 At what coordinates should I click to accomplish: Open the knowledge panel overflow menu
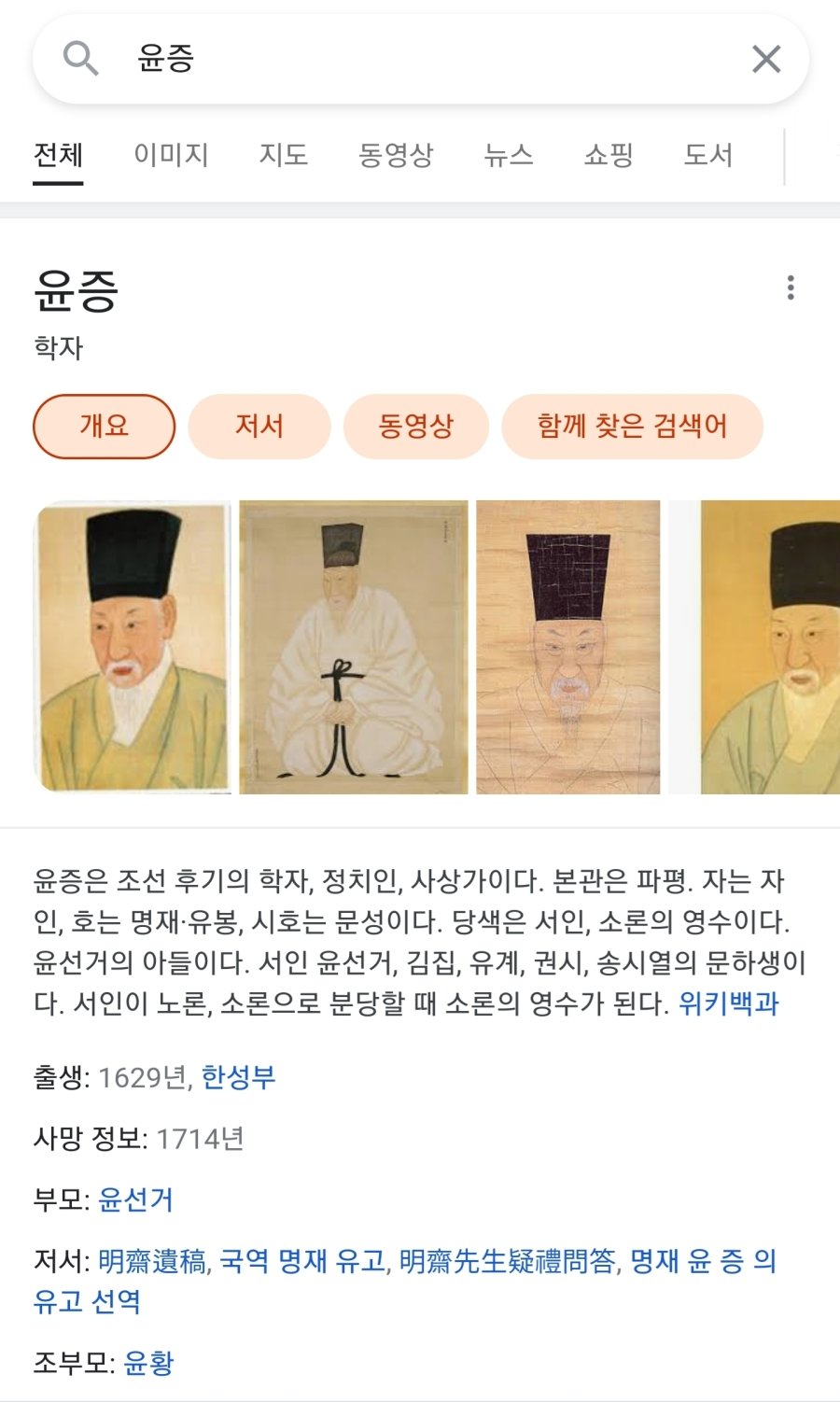[791, 287]
